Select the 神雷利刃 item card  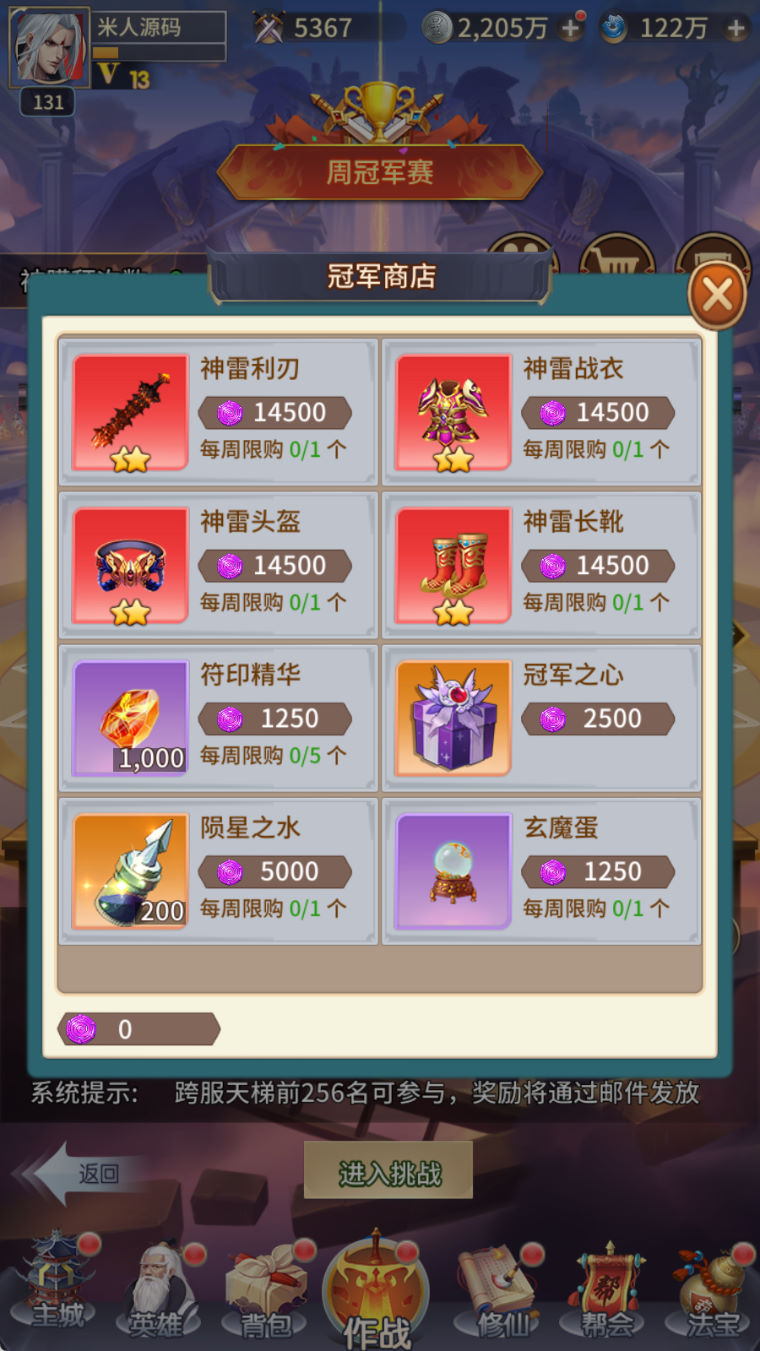tap(218, 412)
